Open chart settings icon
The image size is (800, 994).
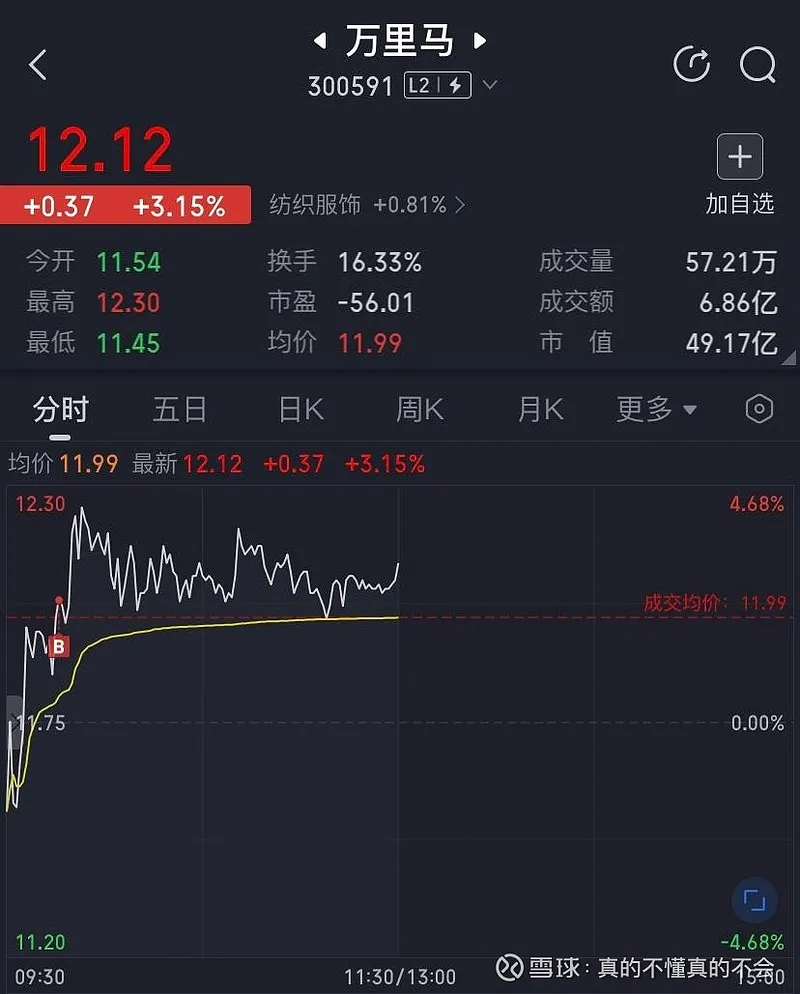click(760, 409)
